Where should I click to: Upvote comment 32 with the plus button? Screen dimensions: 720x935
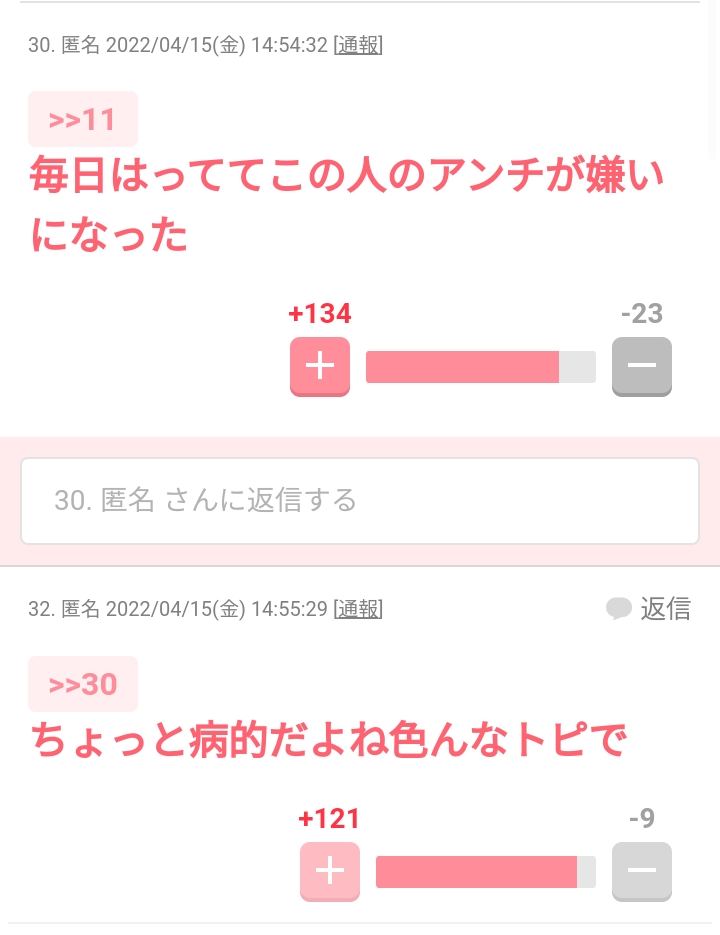point(330,871)
